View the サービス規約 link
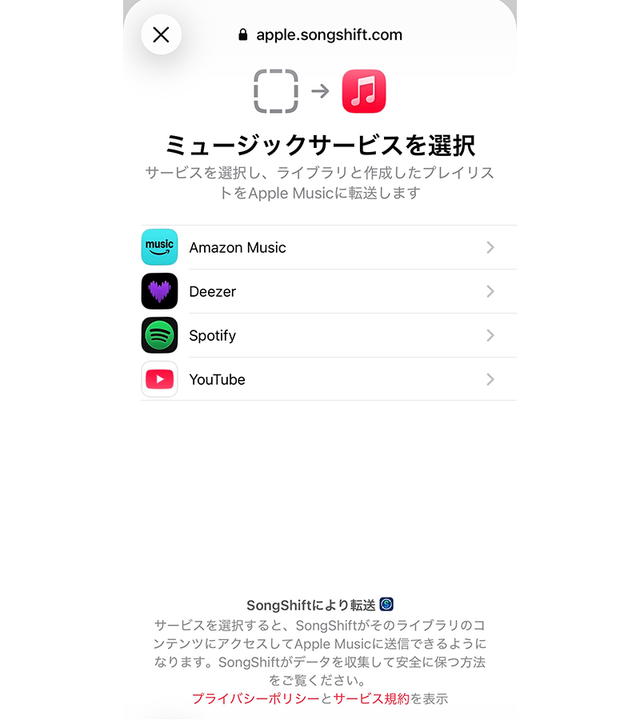Screen dimensions: 640x720 pyautogui.click(x=371, y=698)
